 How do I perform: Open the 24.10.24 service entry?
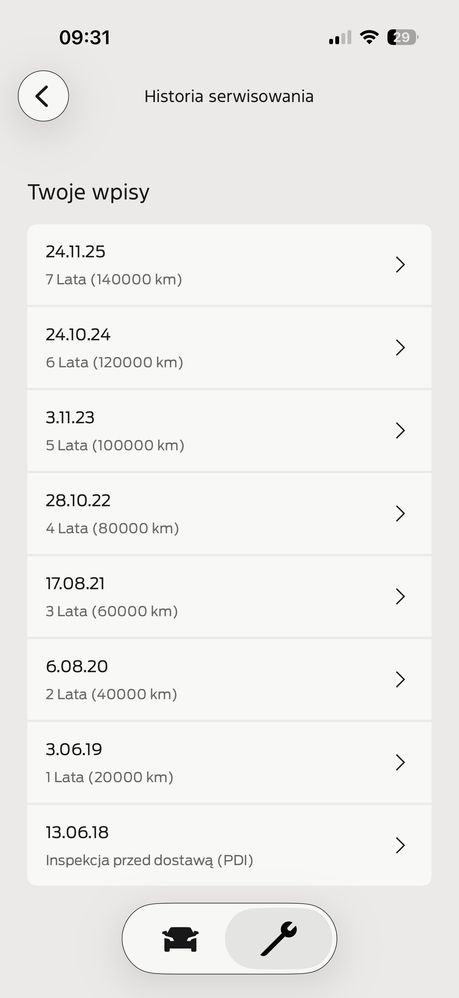pos(229,348)
